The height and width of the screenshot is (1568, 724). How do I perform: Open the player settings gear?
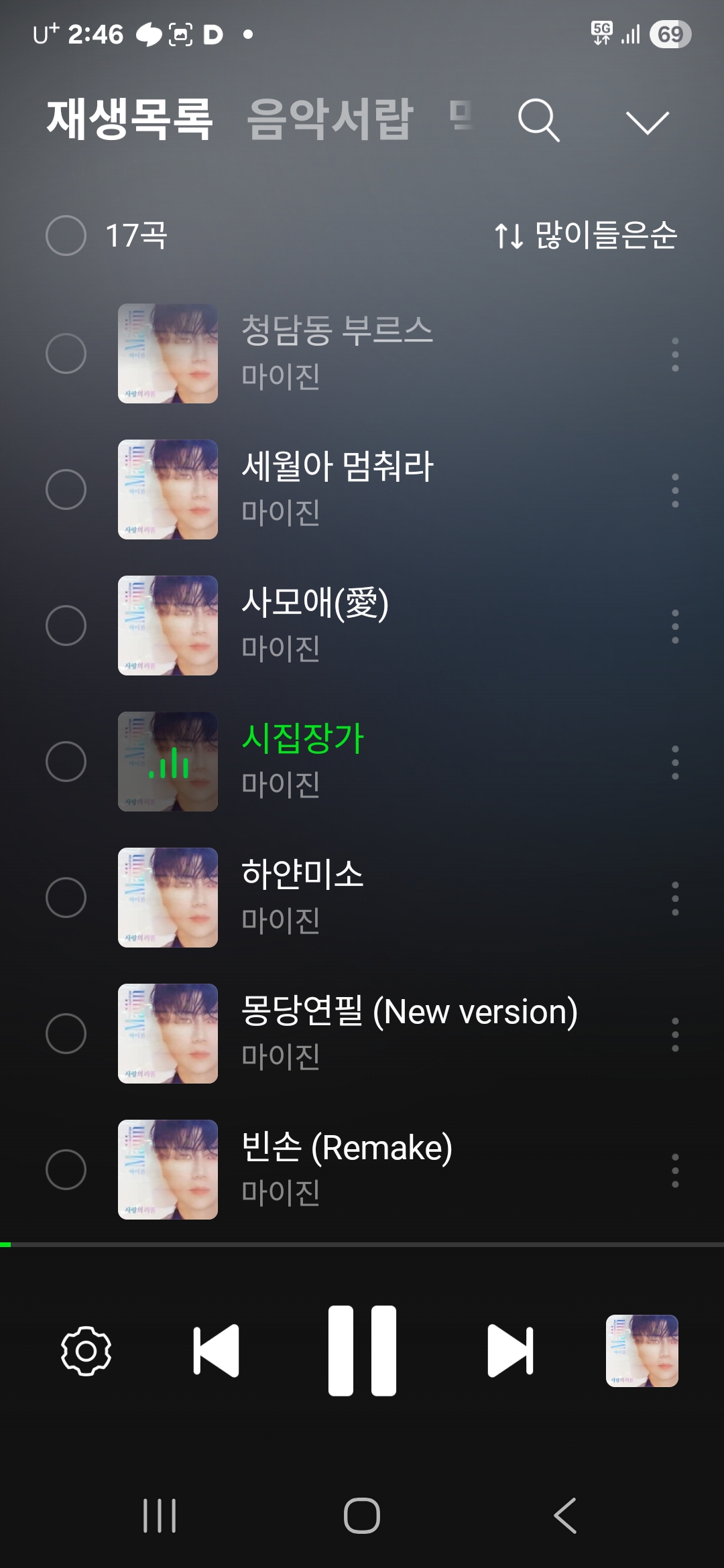tap(86, 1351)
